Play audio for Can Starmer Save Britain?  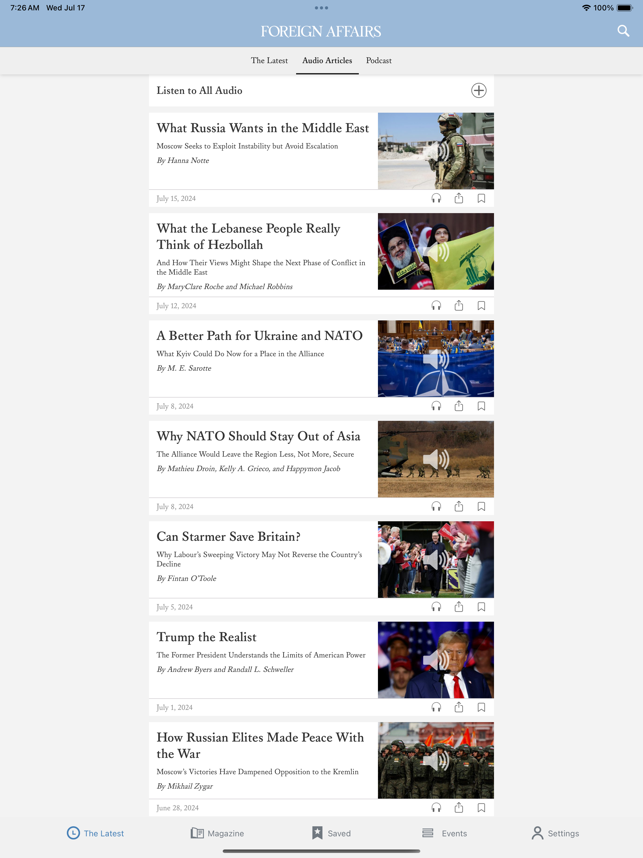coord(436,607)
